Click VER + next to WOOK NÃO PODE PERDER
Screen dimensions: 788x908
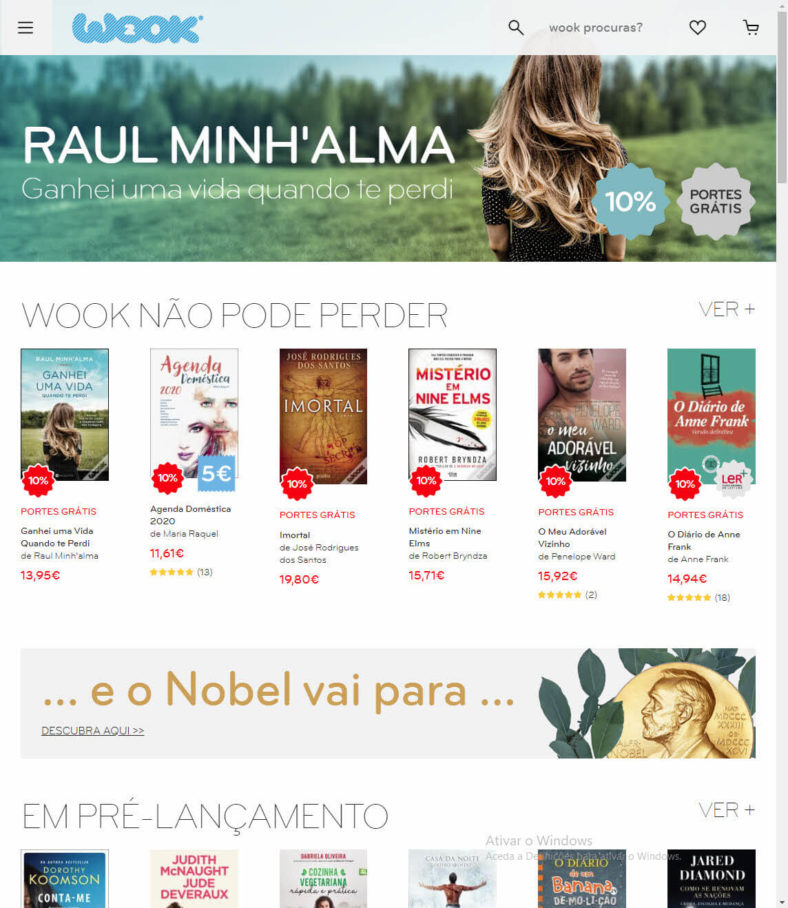726,310
